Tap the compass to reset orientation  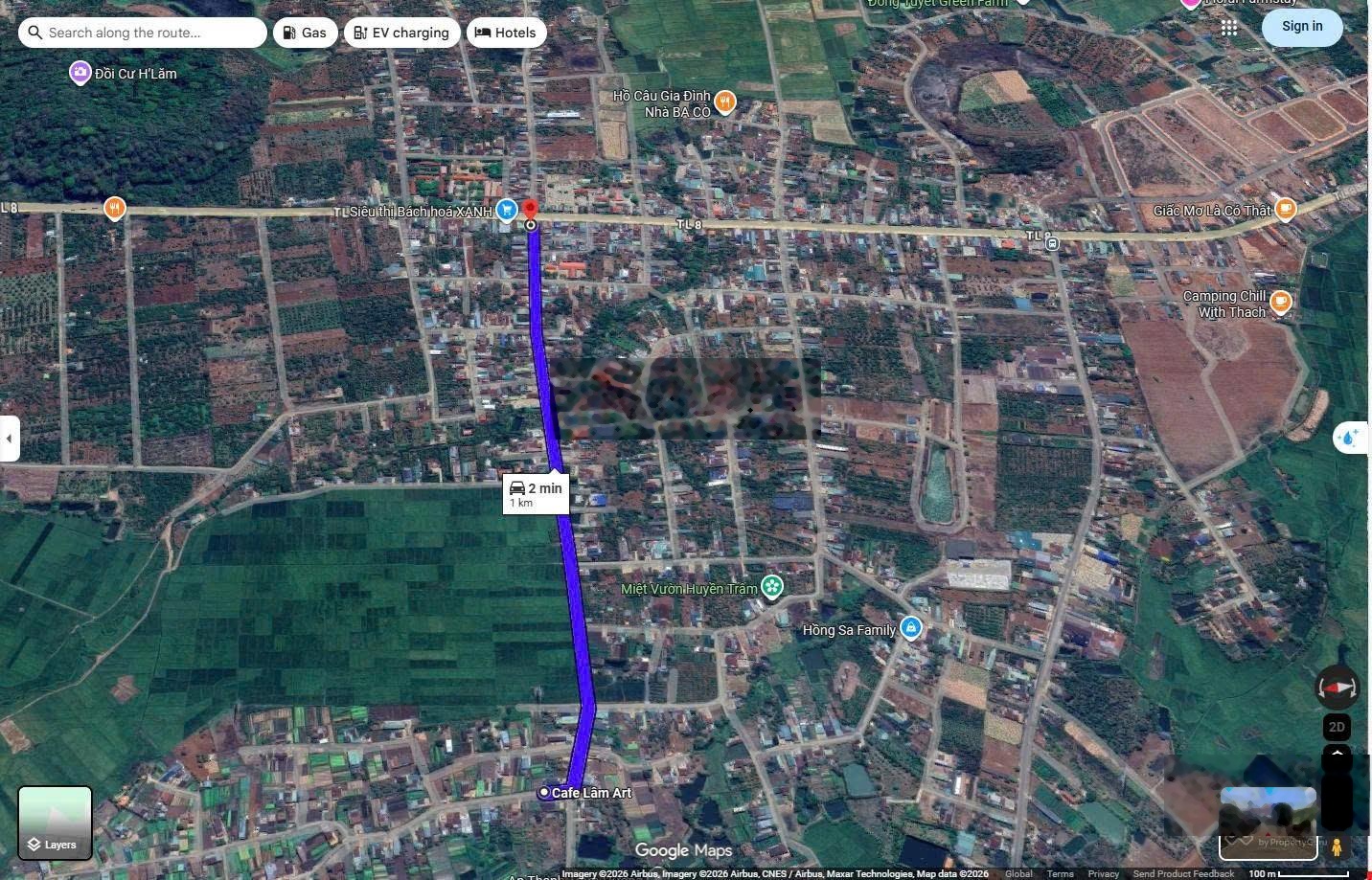click(x=1337, y=688)
